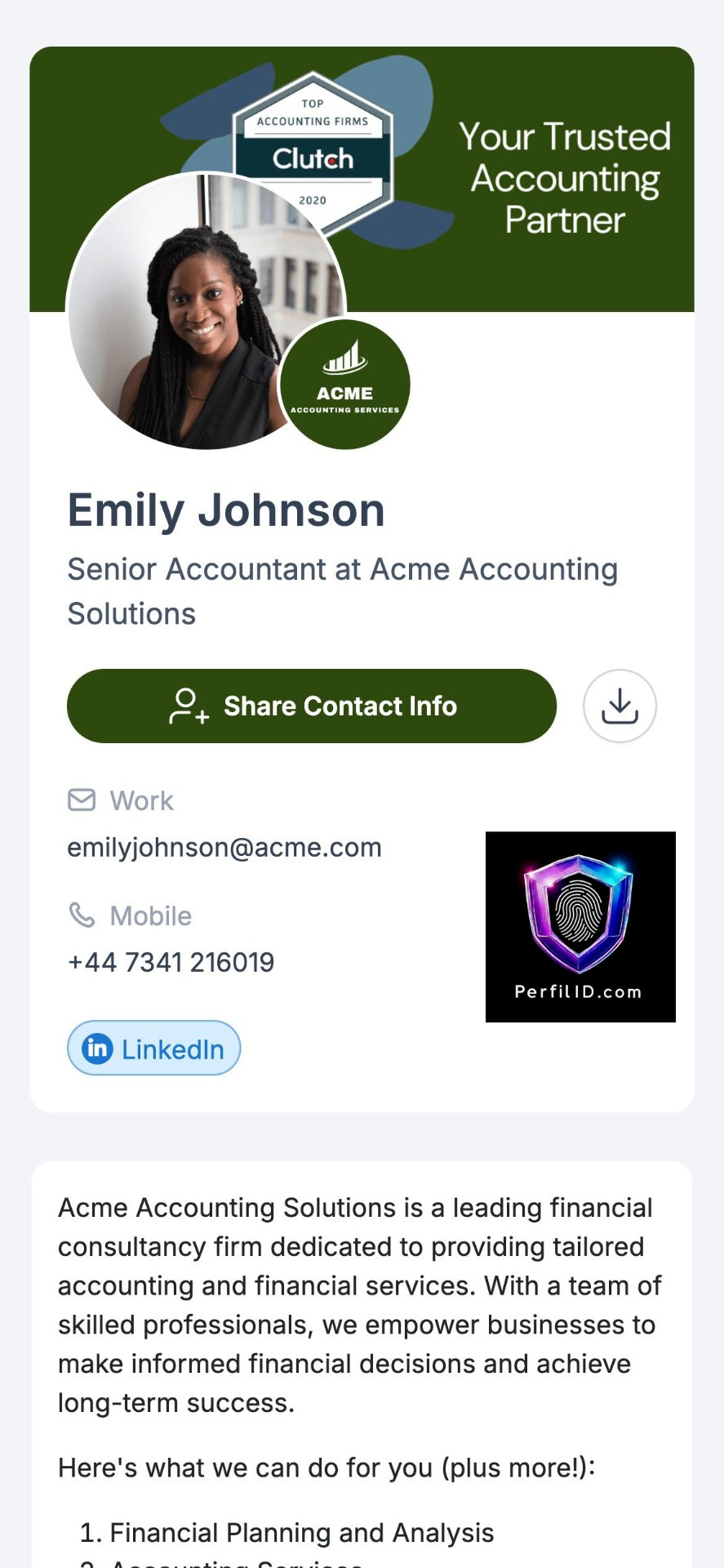This screenshot has height=1568, width=724.
Task: Tap the Share Contact Info button
Action: 311,706
